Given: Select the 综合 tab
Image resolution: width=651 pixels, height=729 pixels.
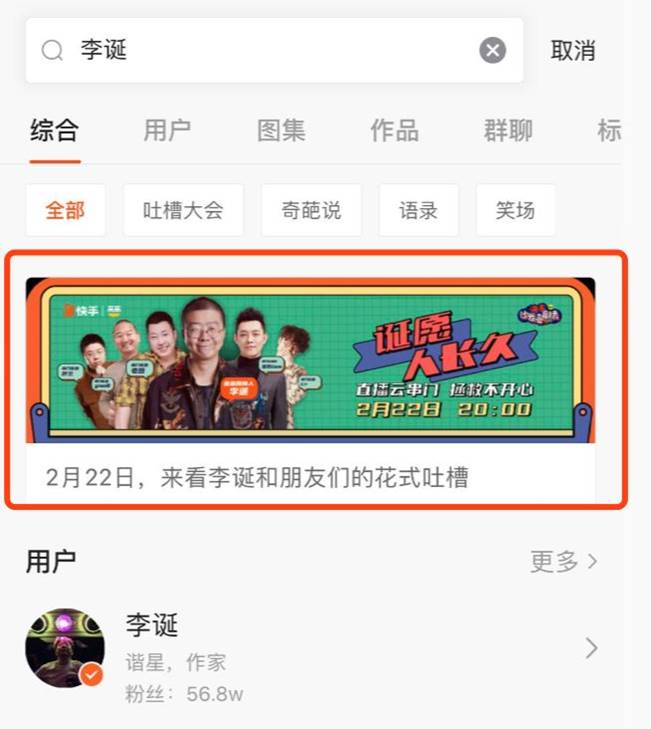Looking at the screenshot, I should pos(54,130).
